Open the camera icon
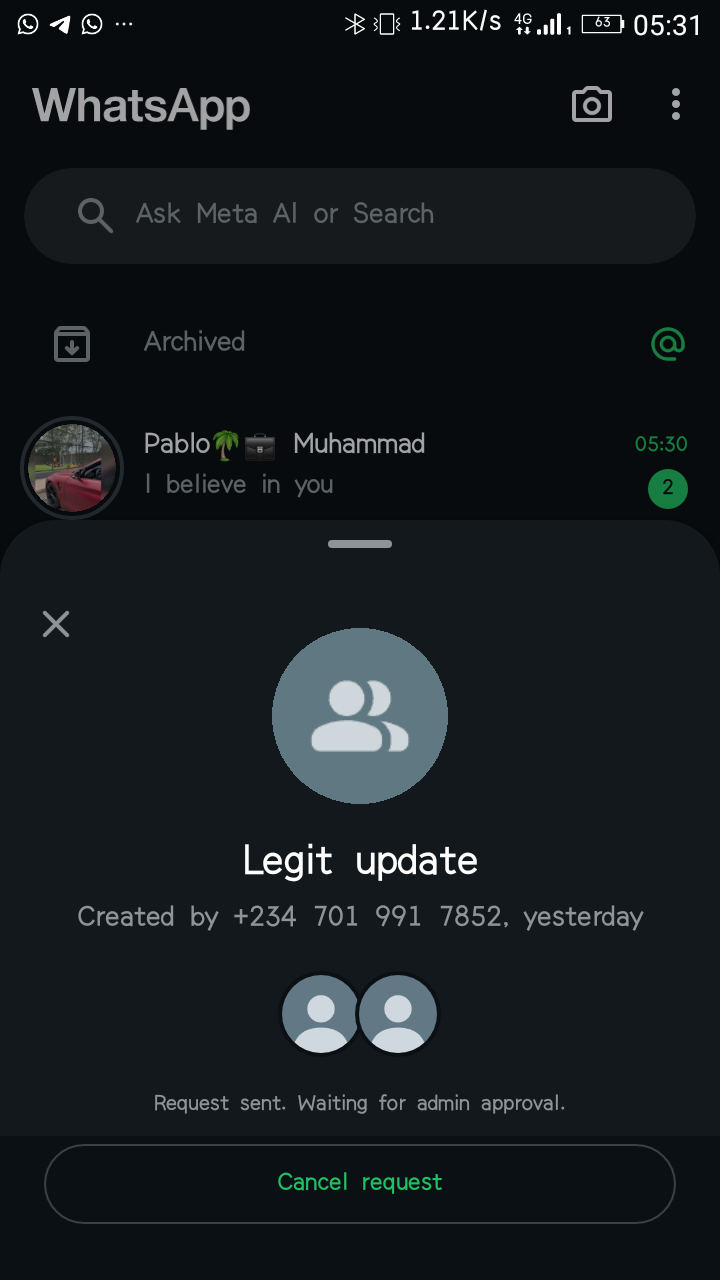 coord(591,105)
